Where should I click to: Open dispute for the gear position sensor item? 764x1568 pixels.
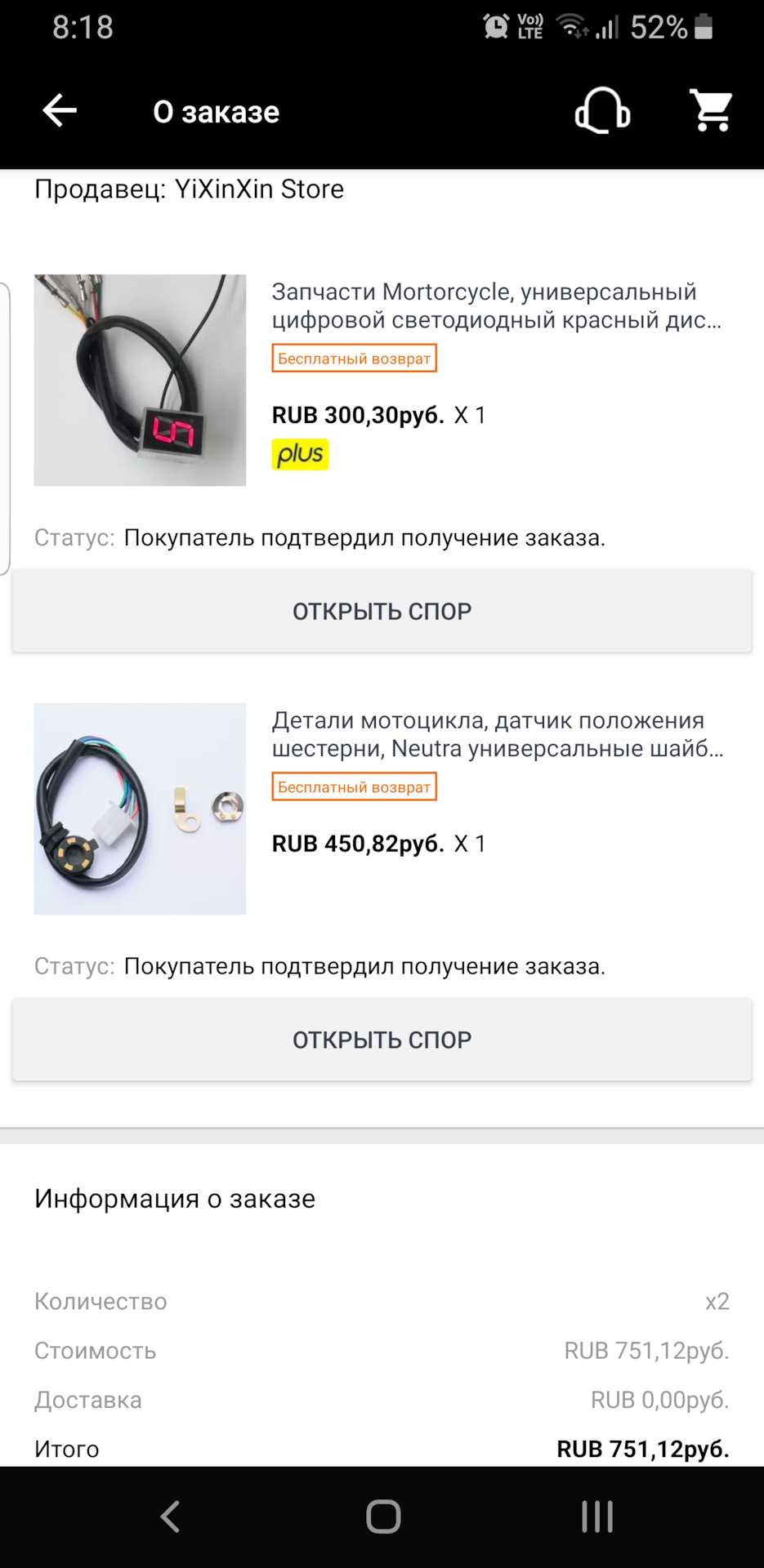[x=382, y=1040]
